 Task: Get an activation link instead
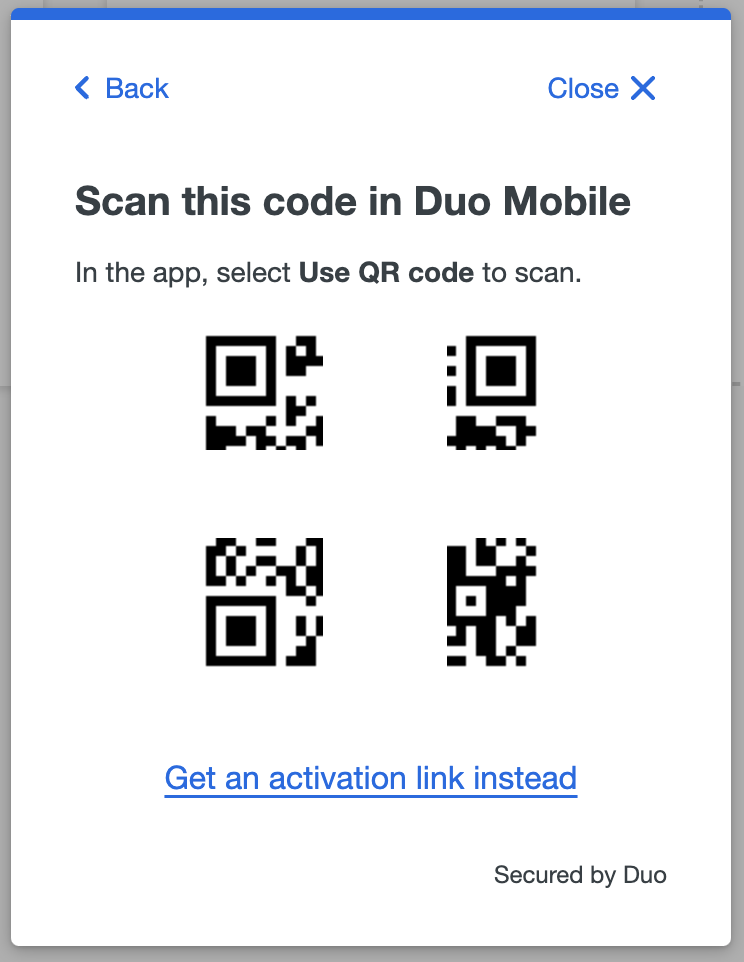(x=370, y=778)
